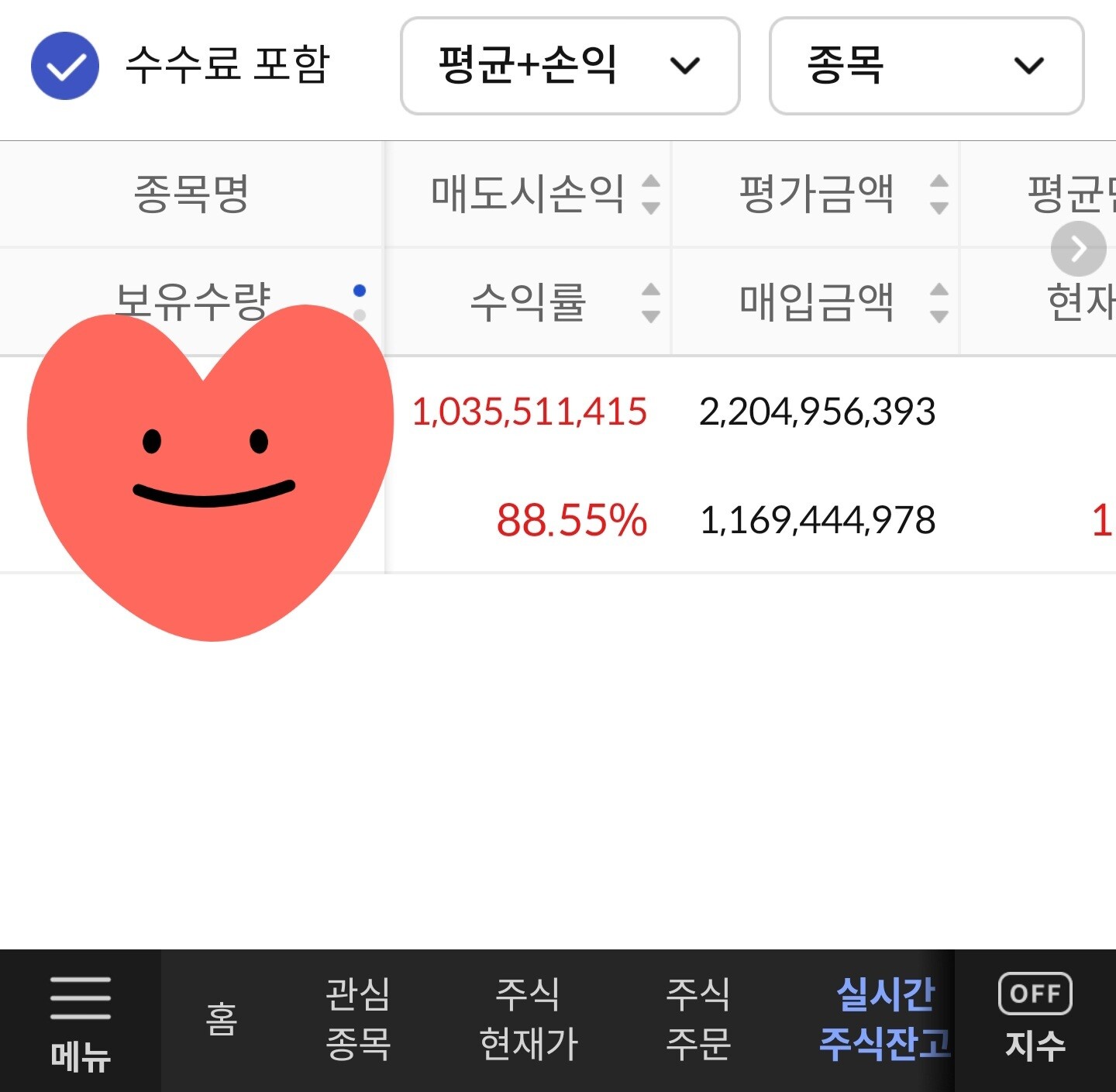Image resolution: width=1116 pixels, height=1092 pixels.
Task: Open the 종목 dropdown
Action: pyautogui.click(x=926, y=66)
